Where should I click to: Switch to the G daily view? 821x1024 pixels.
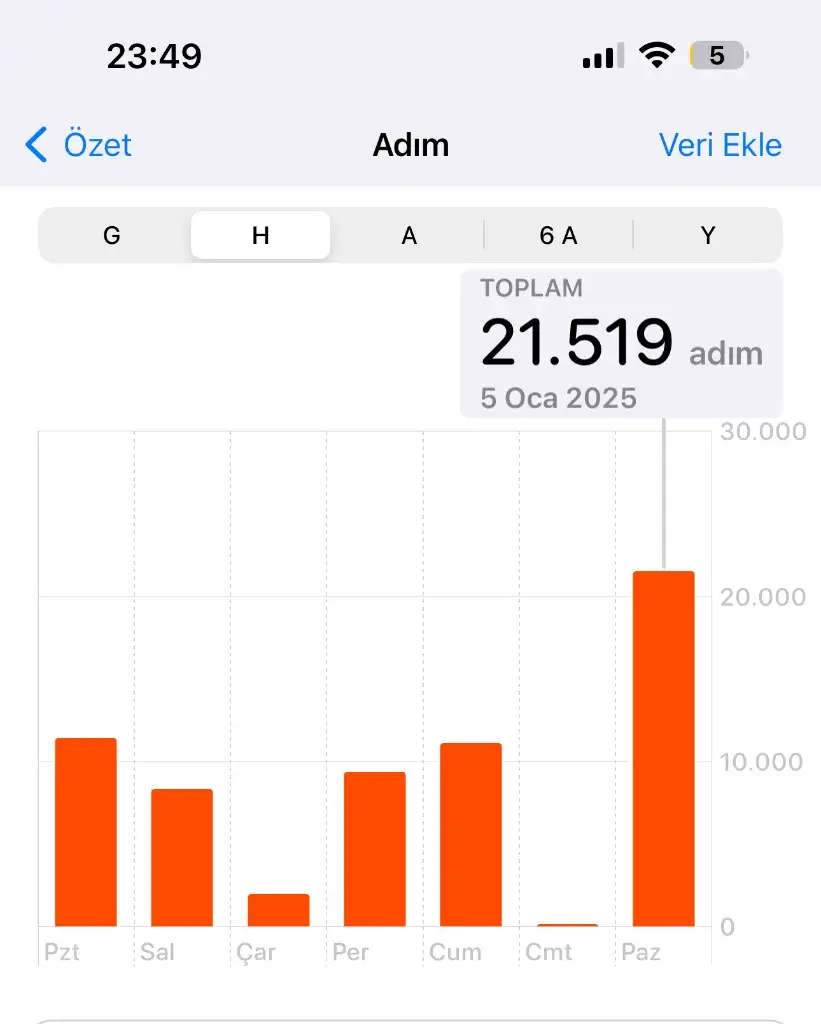pyautogui.click(x=112, y=236)
